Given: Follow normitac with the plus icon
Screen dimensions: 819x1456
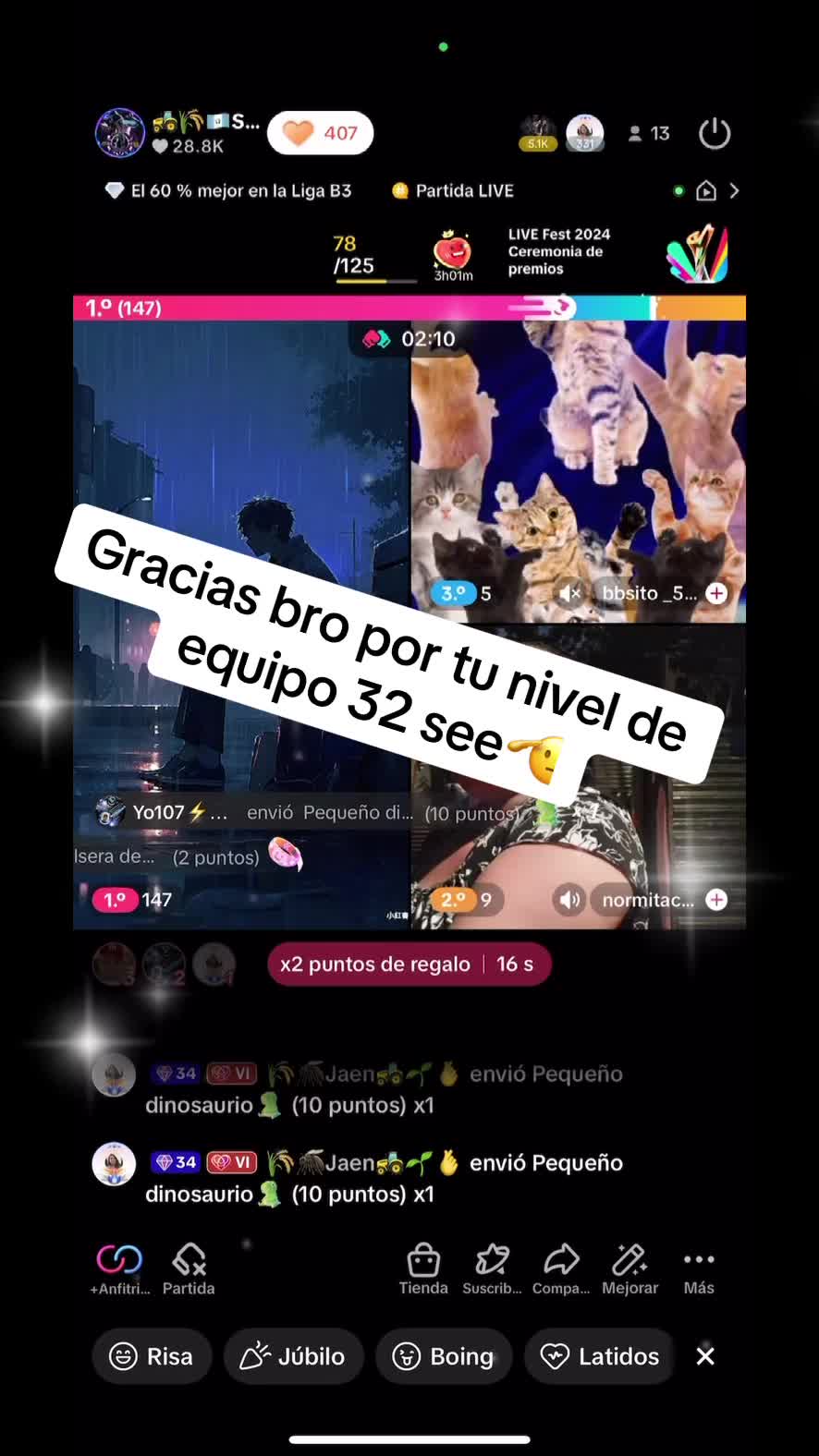Looking at the screenshot, I should 716,899.
